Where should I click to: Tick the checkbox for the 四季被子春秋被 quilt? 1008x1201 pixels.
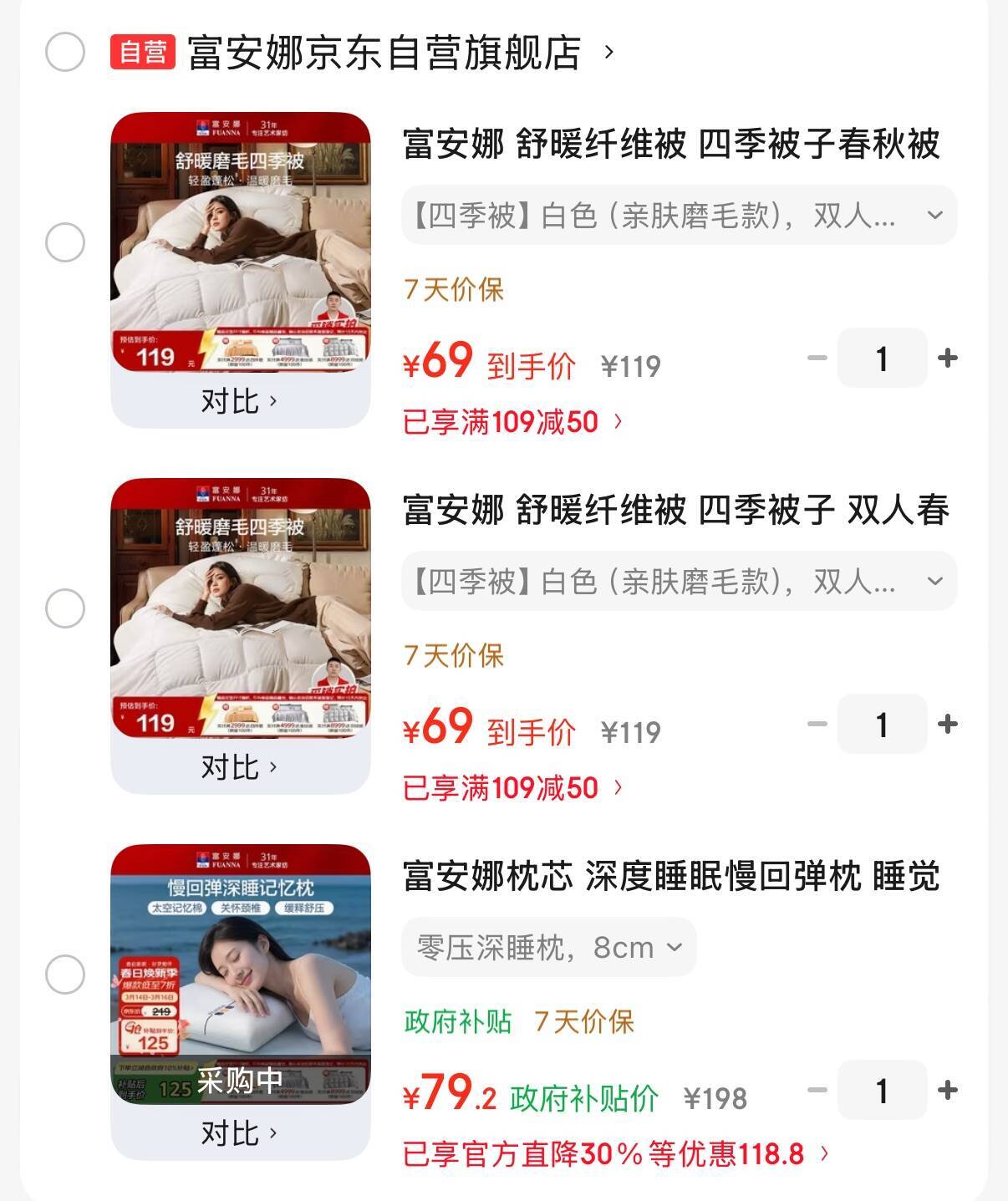65,243
